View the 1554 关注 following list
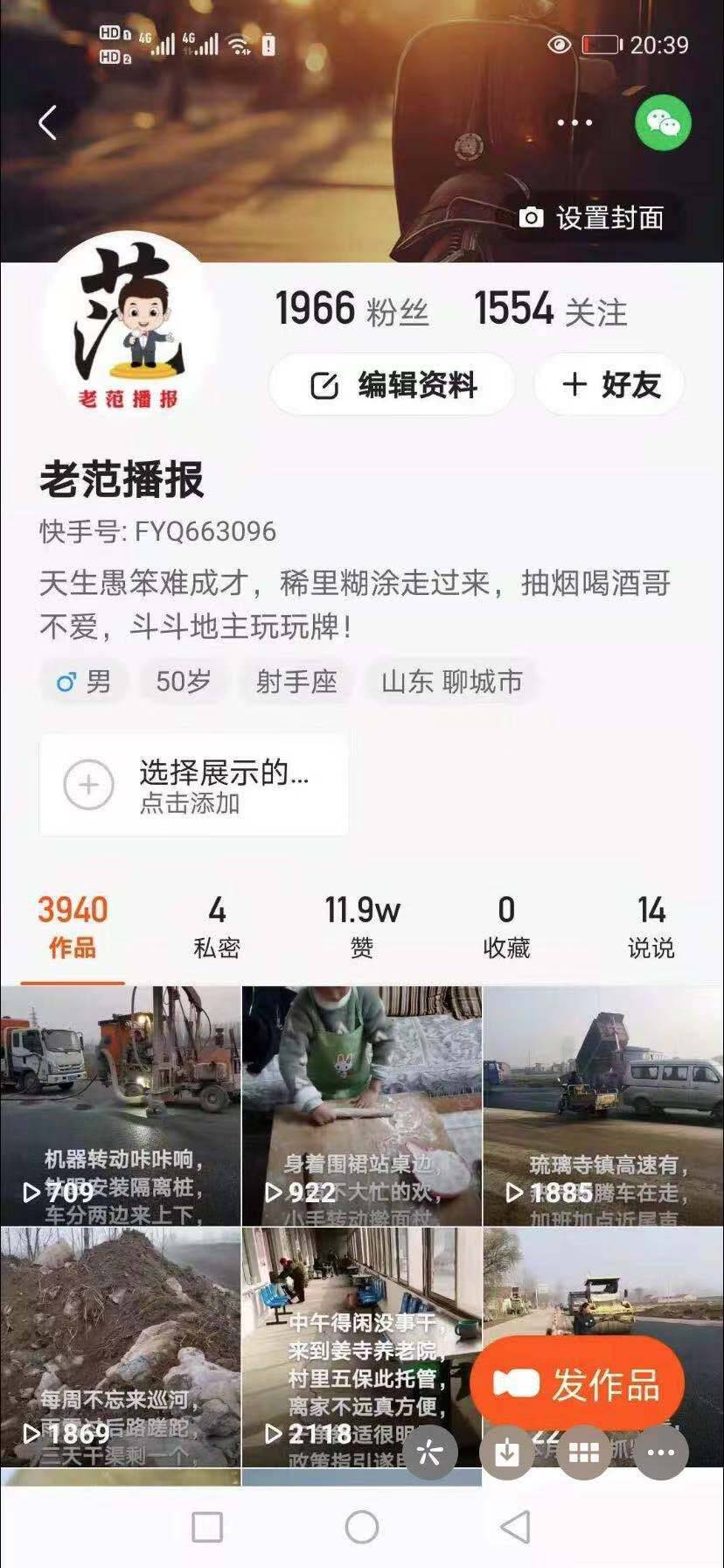This screenshot has width=724, height=1568. 550,310
